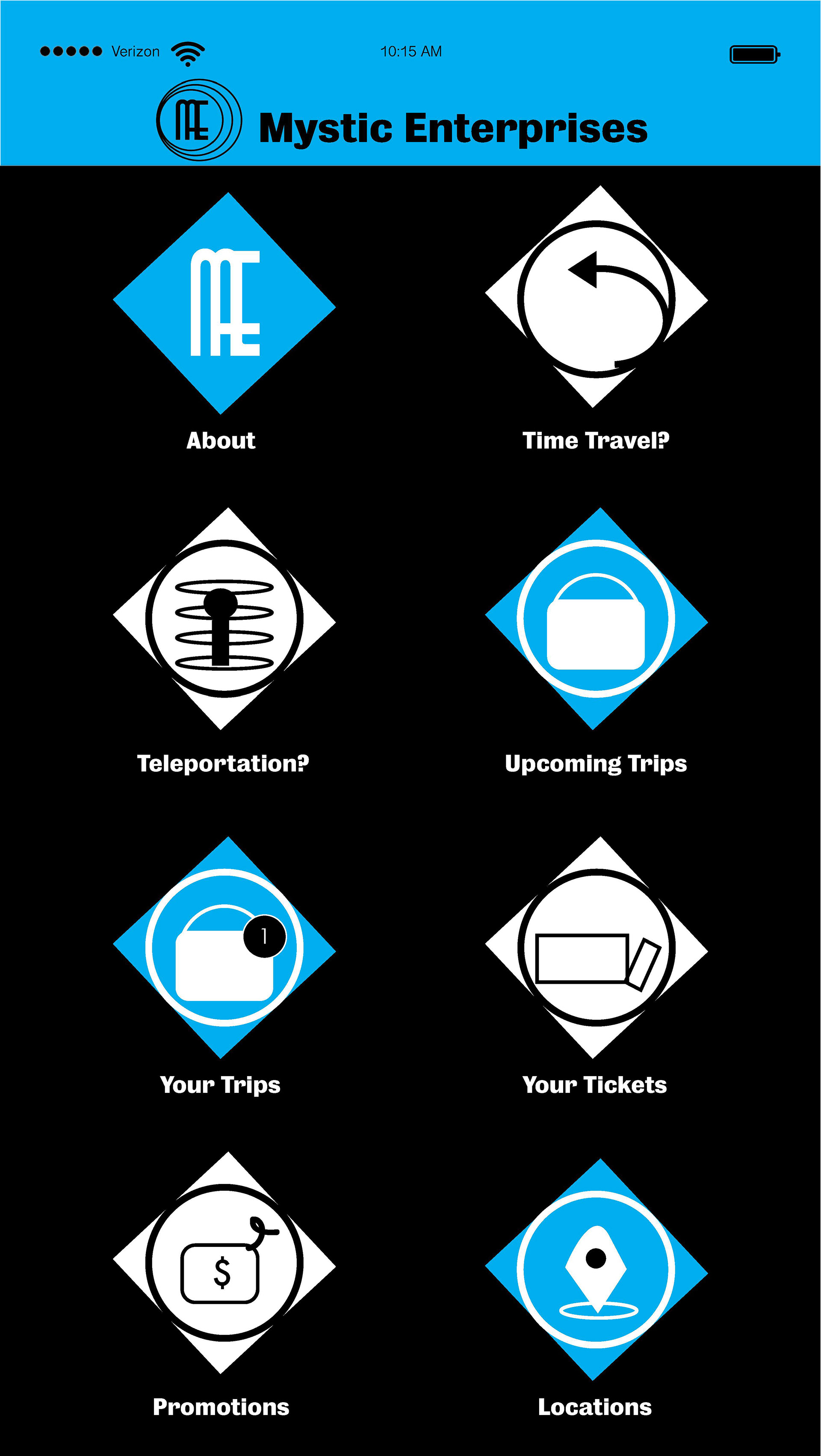This screenshot has width=821, height=1456.
Task: Open the Locations map pin tile
Action: [x=596, y=1270]
